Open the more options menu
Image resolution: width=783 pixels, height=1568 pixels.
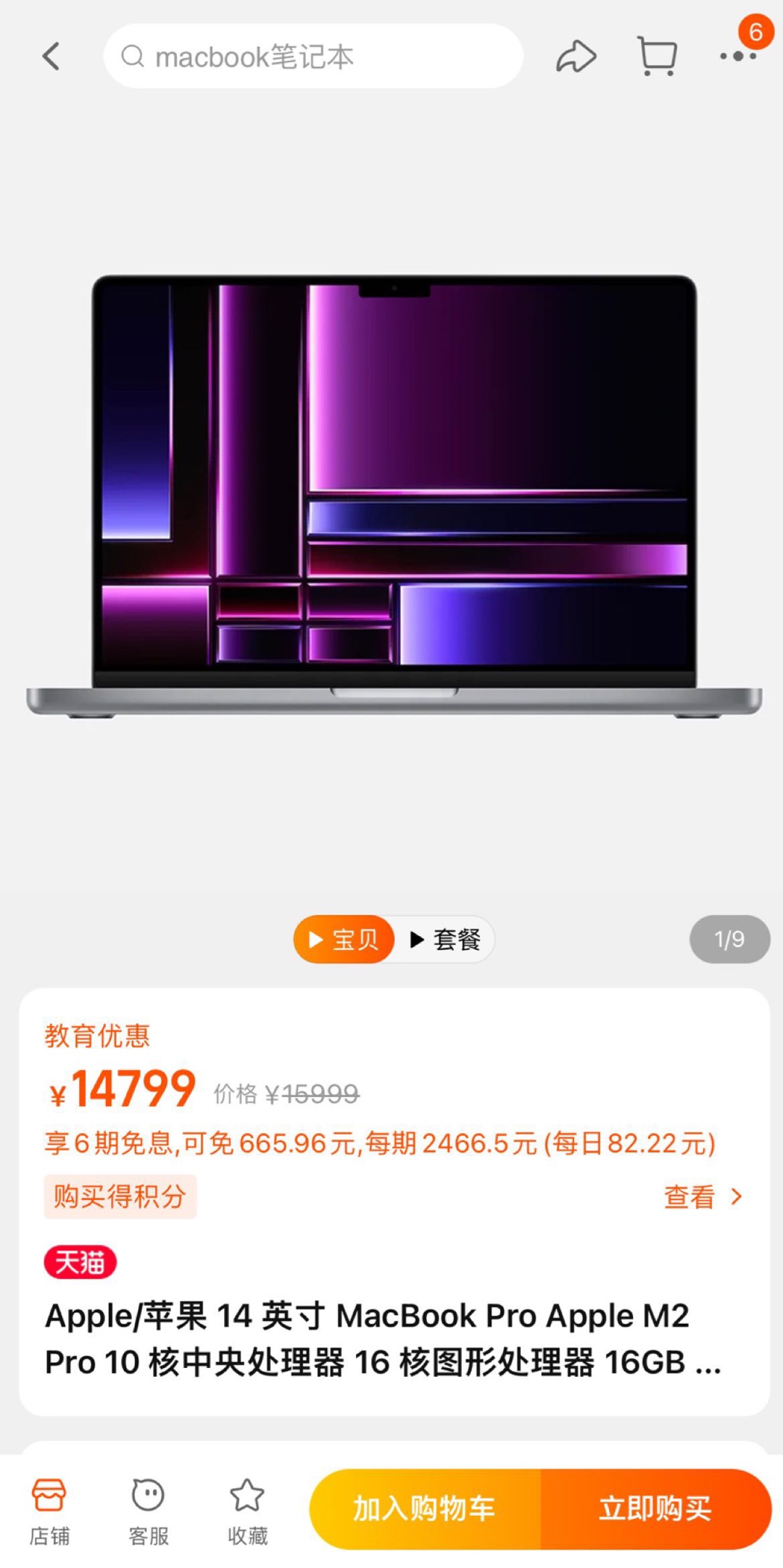point(738,55)
